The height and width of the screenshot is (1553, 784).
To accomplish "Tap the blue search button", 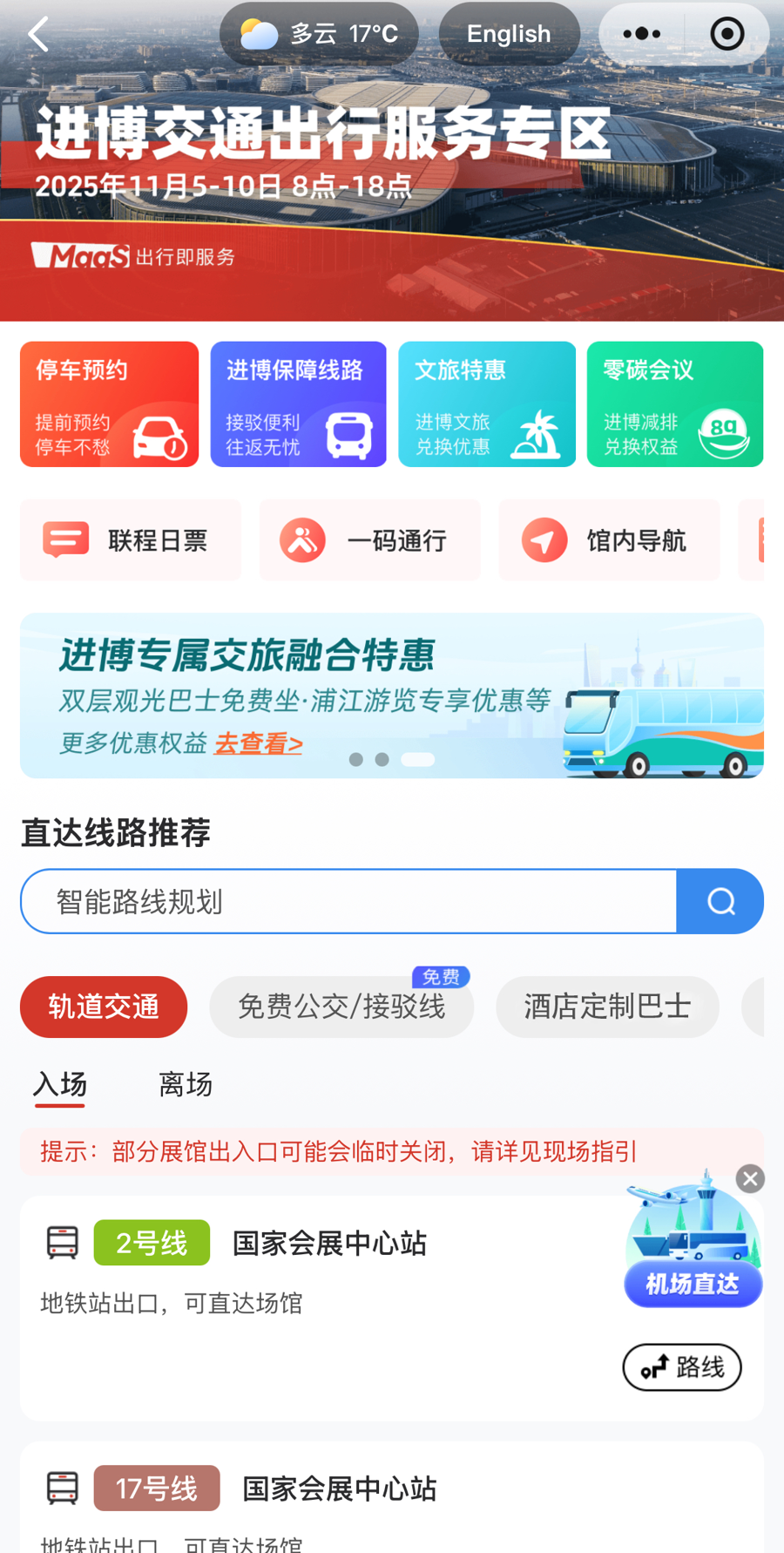I will click(720, 901).
